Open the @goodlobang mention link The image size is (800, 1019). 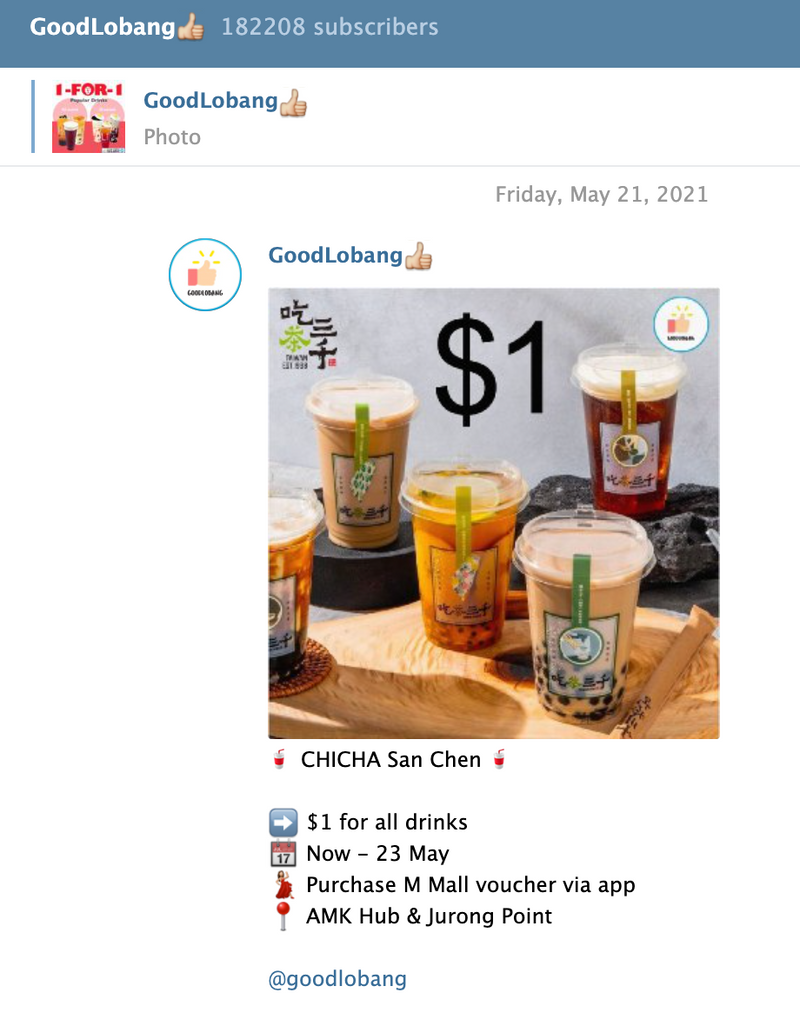(337, 979)
